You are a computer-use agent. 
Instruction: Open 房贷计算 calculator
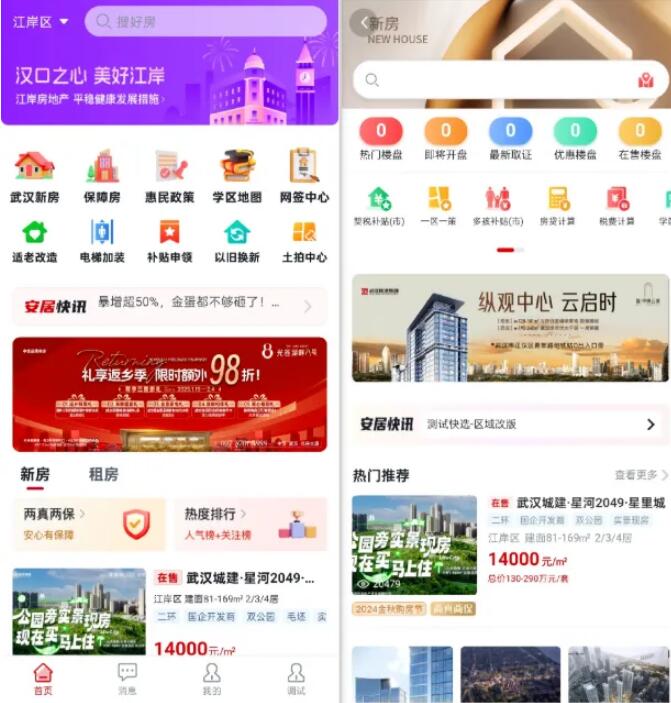pyautogui.click(x=557, y=205)
